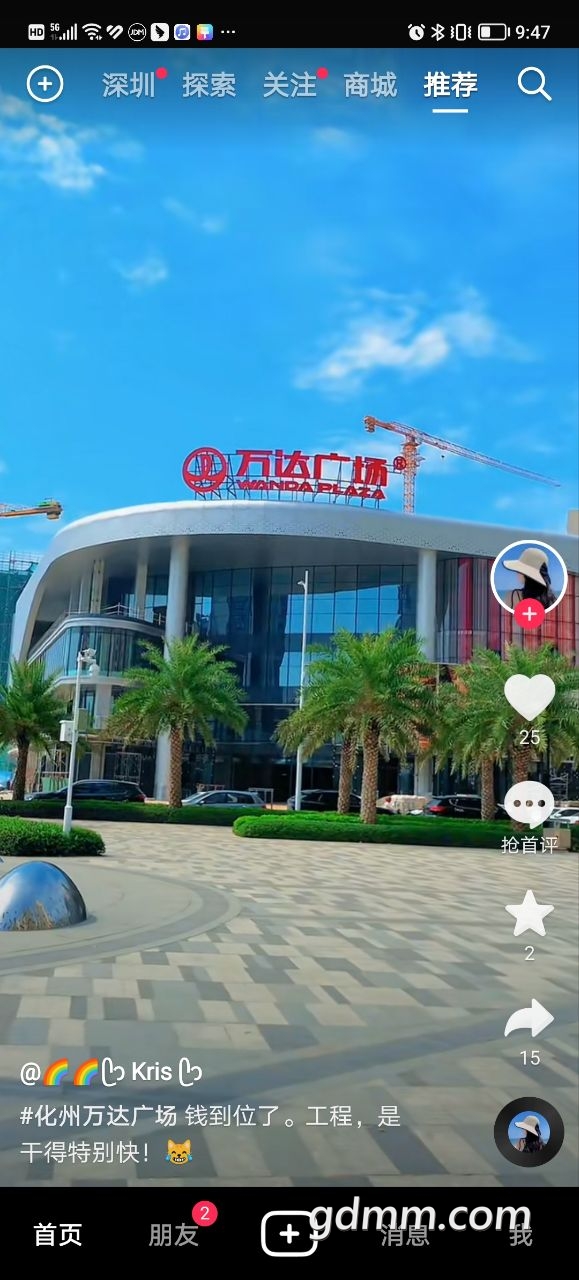Select the 推荐 tab

pos(450,85)
